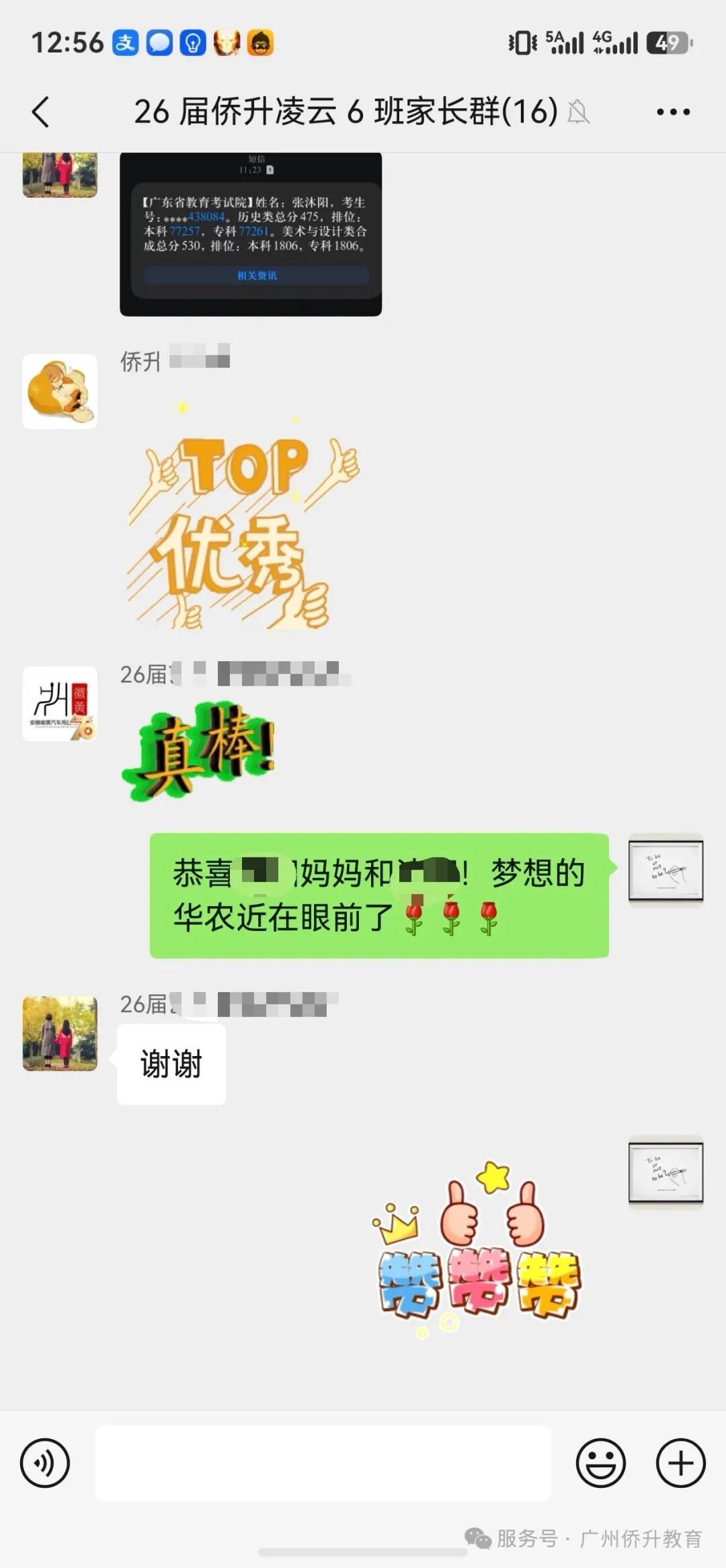Open the avatar of the 侨升 sender

(60, 391)
